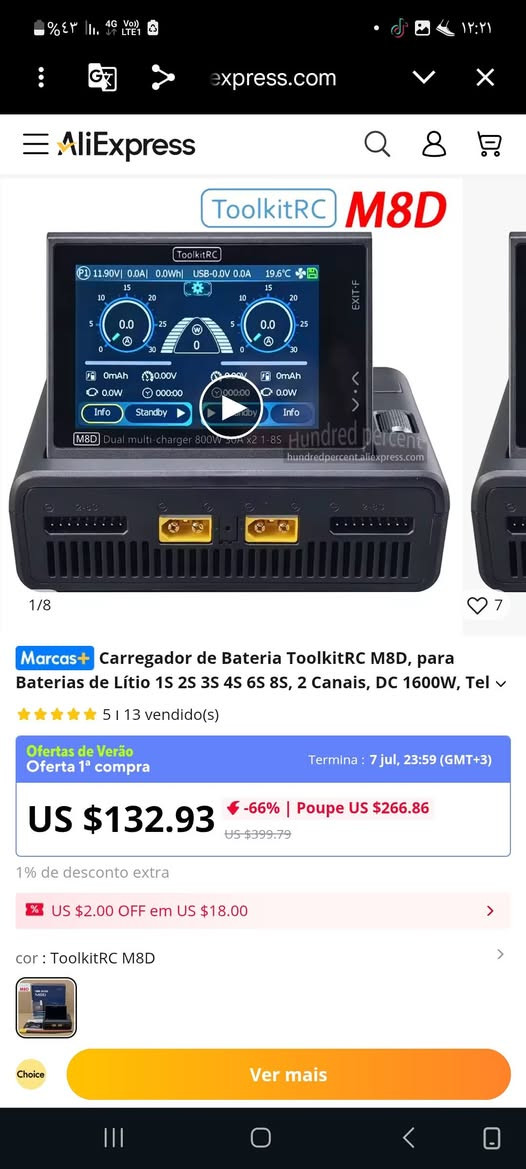The height and width of the screenshot is (1169, 526).
Task: Add the product to wishlist with the heart
Action: (x=477, y=605)
